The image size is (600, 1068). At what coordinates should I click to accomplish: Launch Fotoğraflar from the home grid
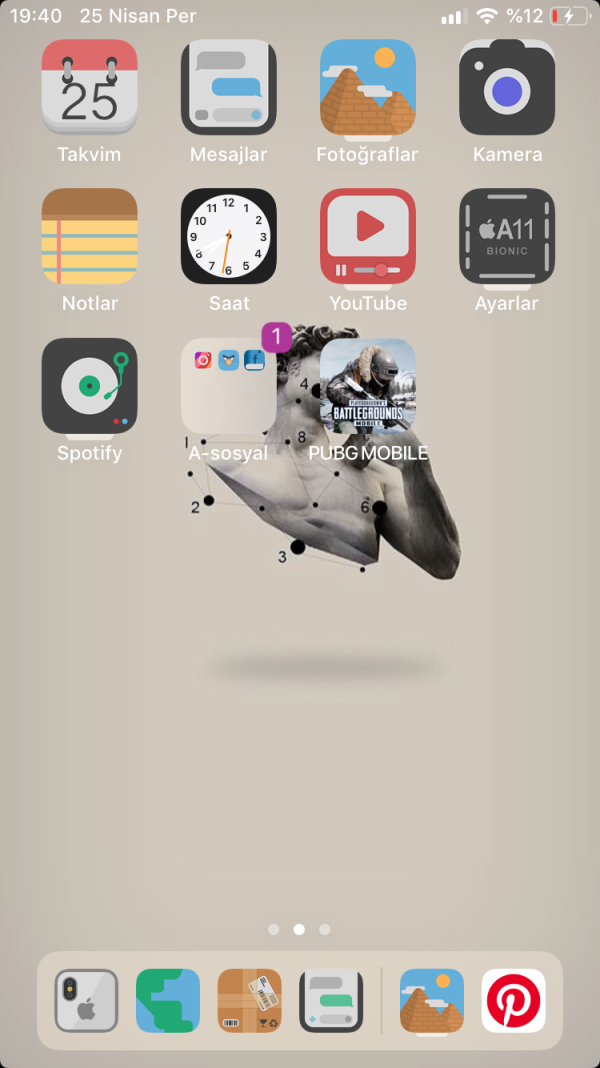coord(367,88)
